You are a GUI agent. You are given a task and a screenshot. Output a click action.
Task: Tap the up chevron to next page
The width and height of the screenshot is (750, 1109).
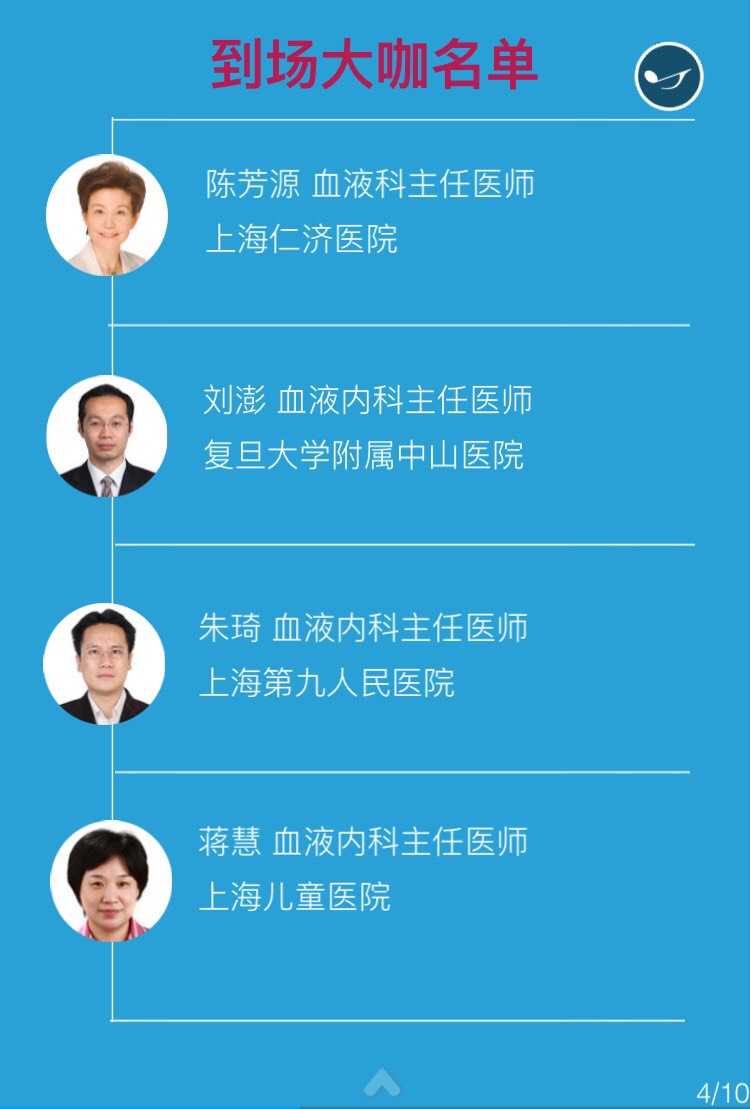pyautogui.click(x=382, y=1081)
